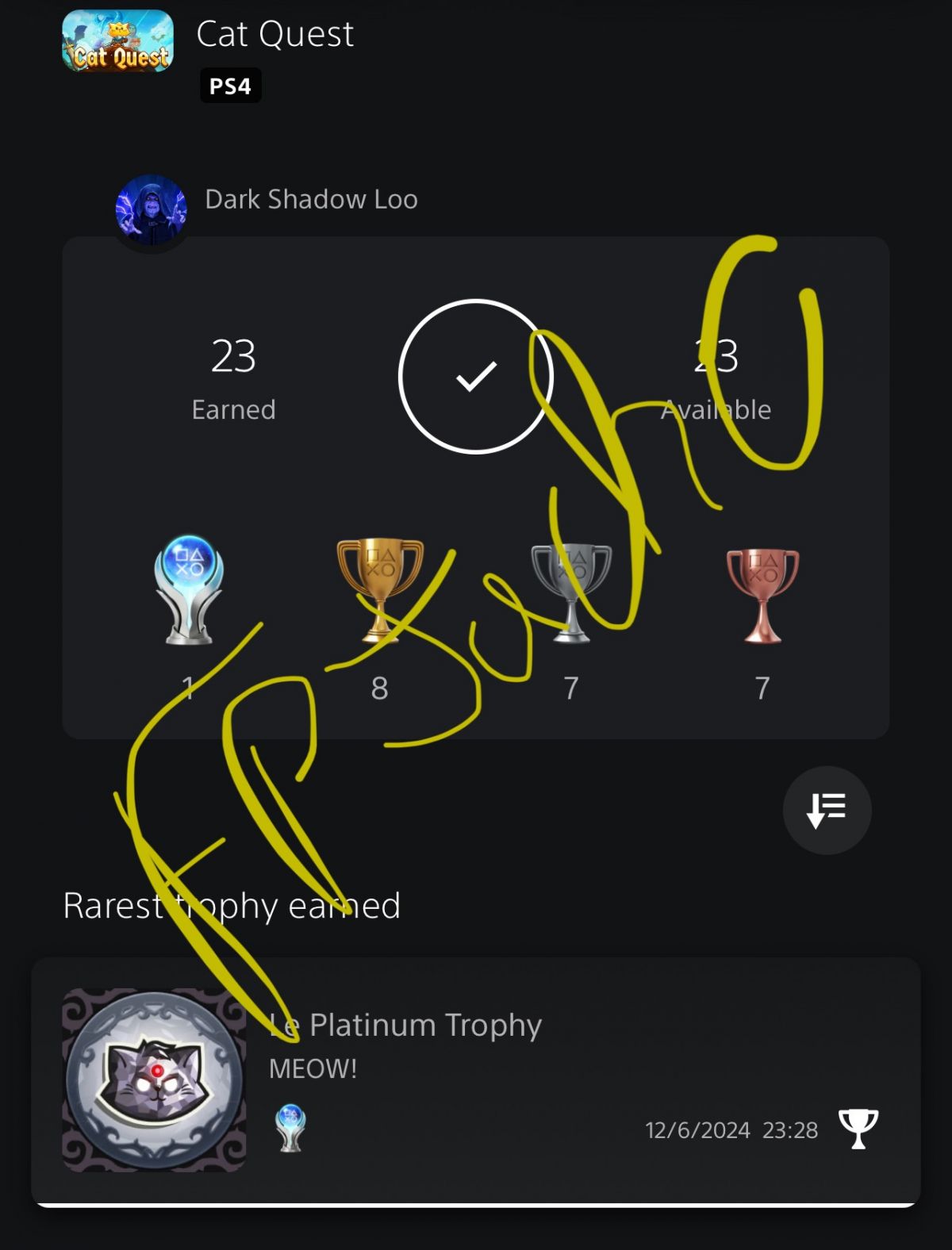View Dark Shadow Loo's profile
Image resolution: width=952 pixels, height=1250 pixels.
click(152, 209)
